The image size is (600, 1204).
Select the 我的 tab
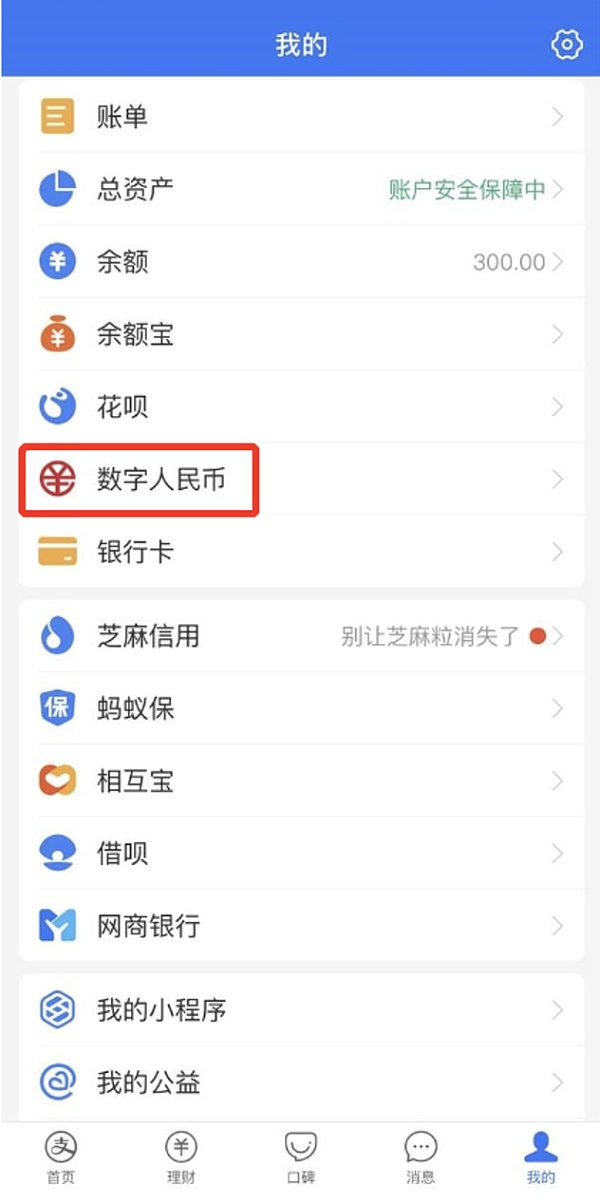point(541,1157)
